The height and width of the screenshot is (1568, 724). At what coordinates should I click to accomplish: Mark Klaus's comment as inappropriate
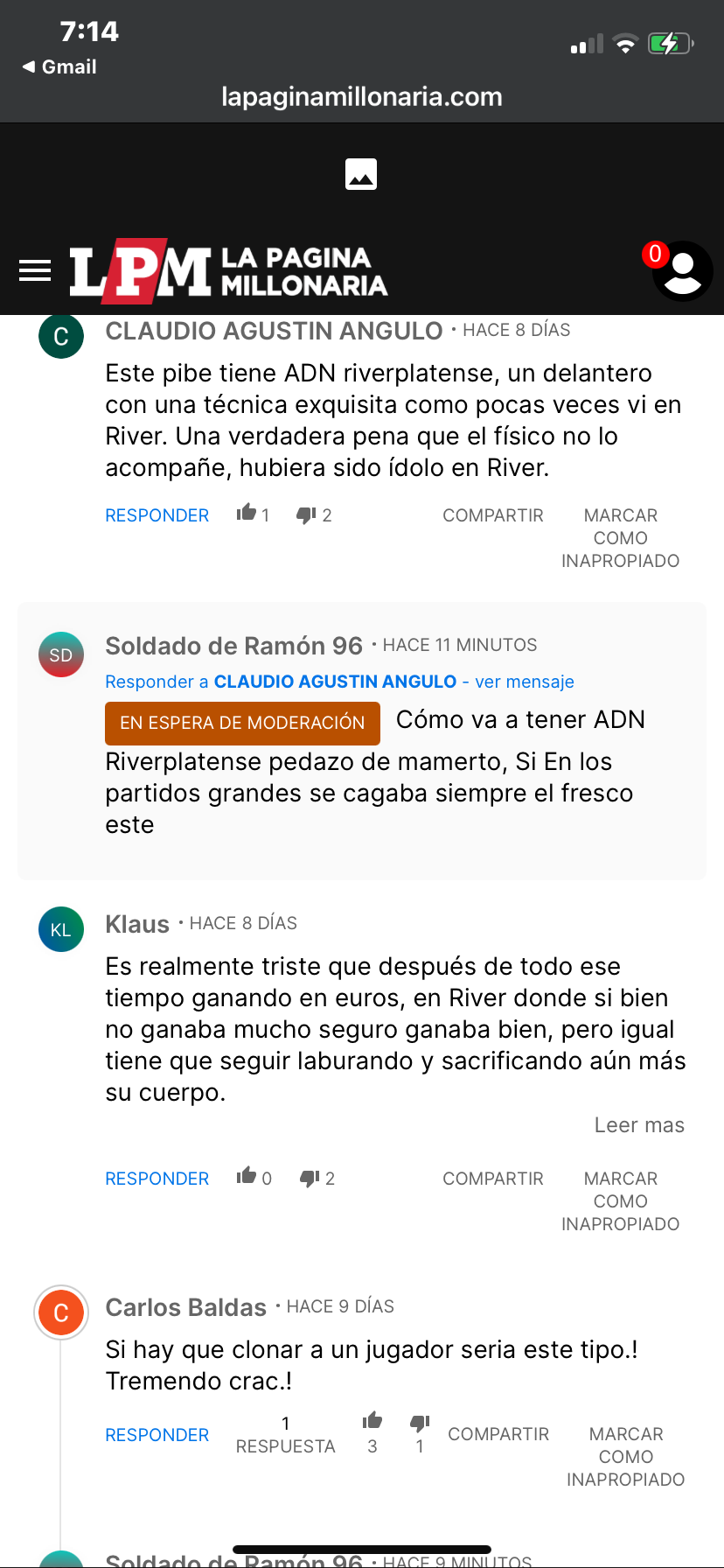click(621, 1201)
